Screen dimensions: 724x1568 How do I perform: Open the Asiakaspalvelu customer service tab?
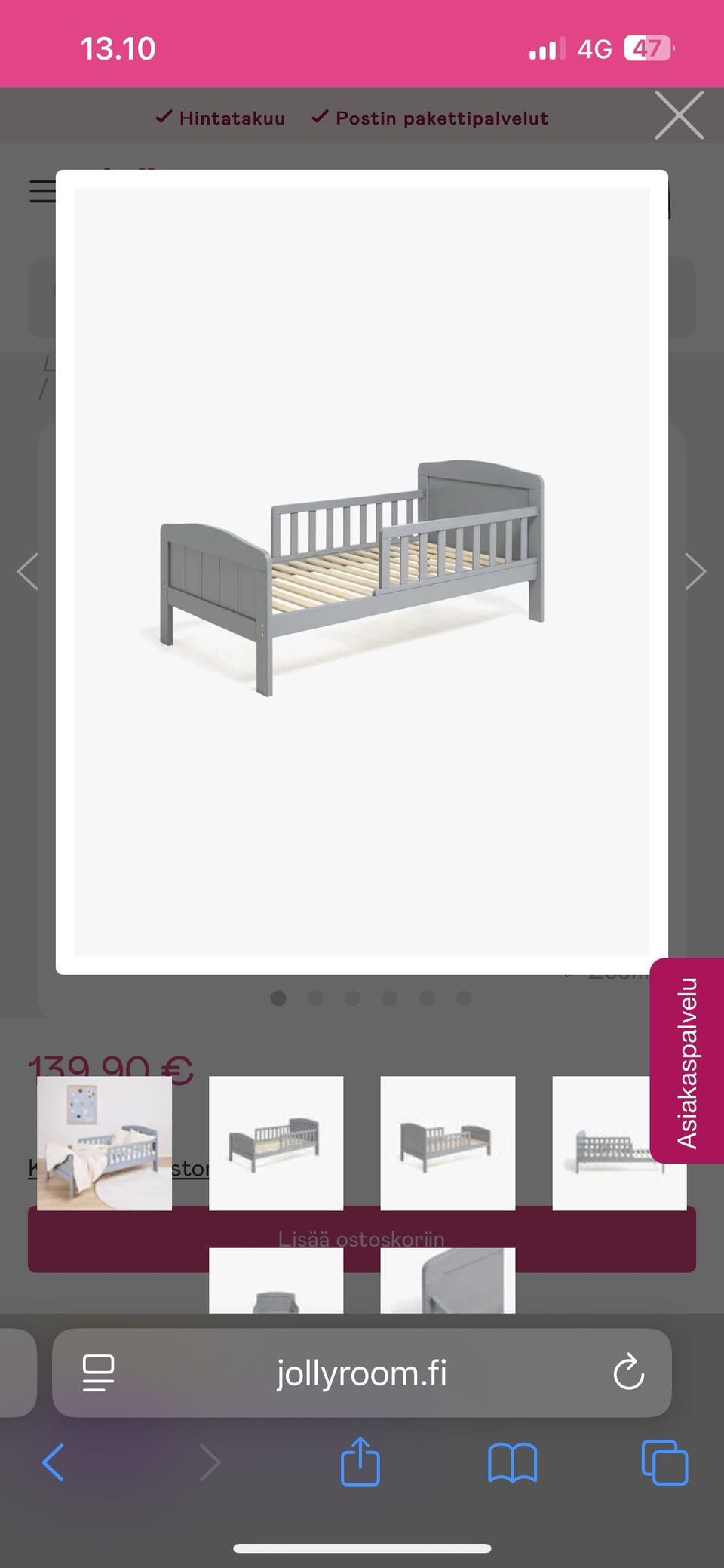(x=686, y=1061)
